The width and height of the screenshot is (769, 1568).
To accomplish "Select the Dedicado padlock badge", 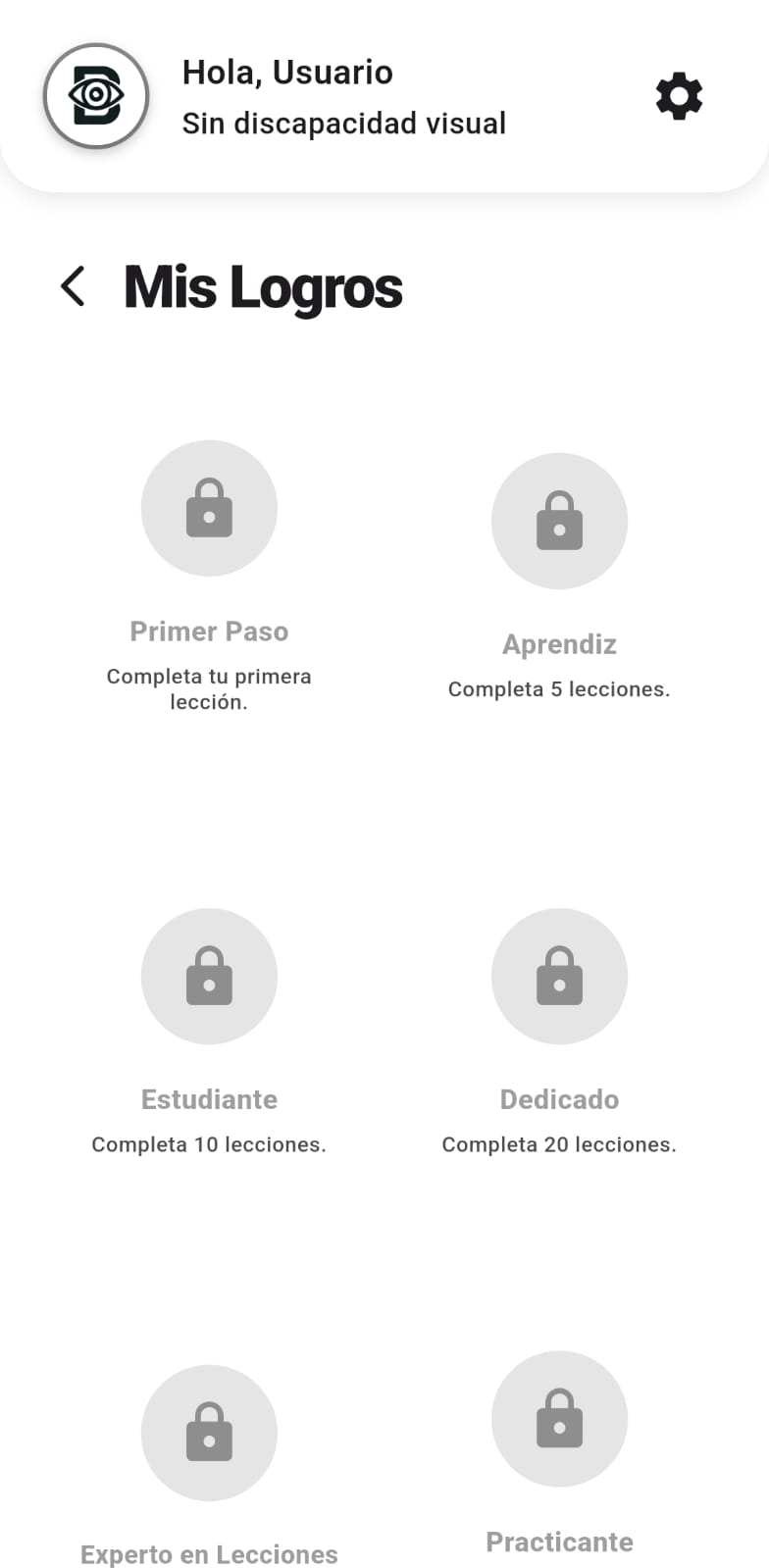I will (x=559, y=976).
